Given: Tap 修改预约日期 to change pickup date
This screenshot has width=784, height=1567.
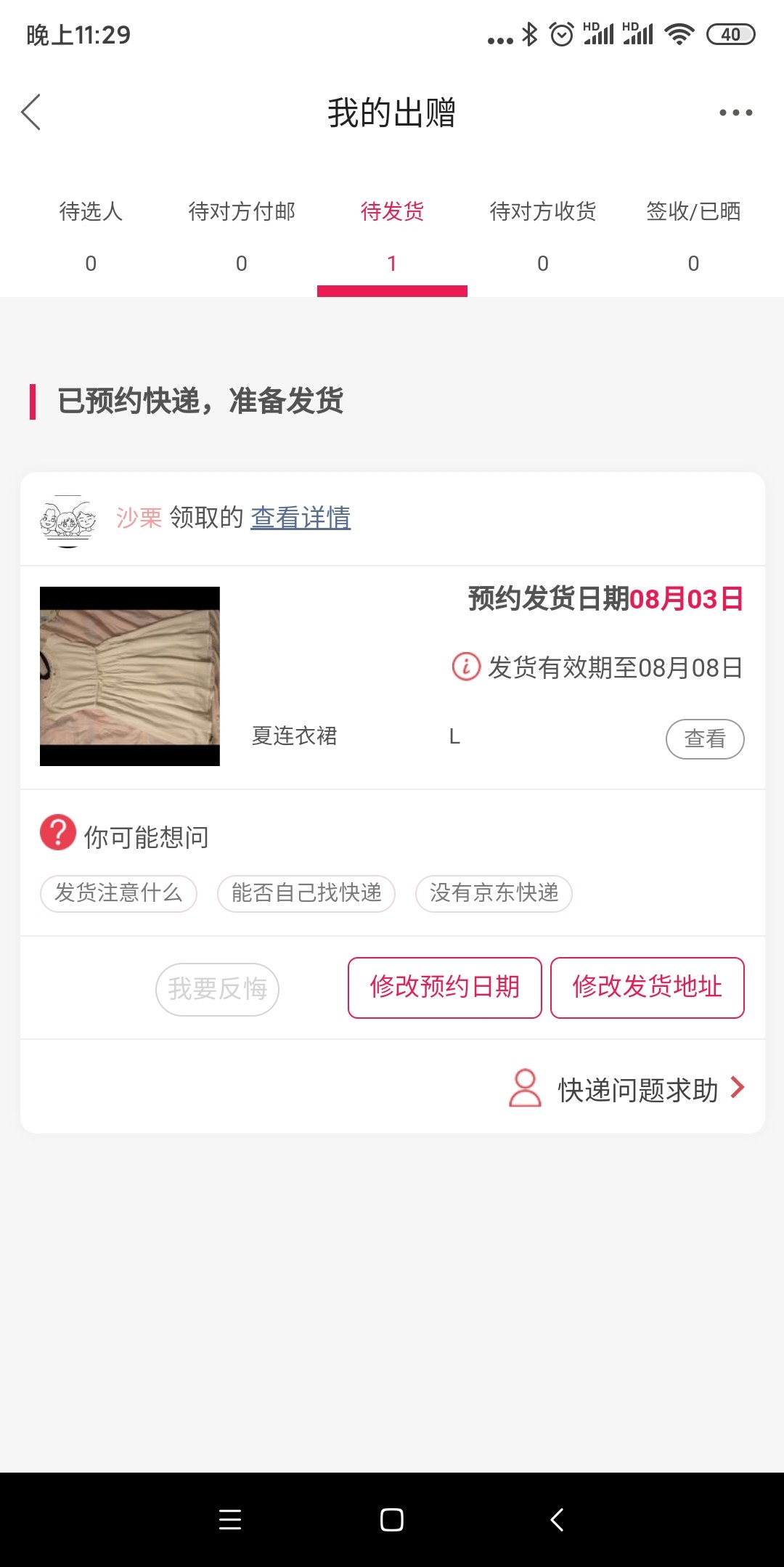Looking at the screenshot, I should (x=445, y=988).
